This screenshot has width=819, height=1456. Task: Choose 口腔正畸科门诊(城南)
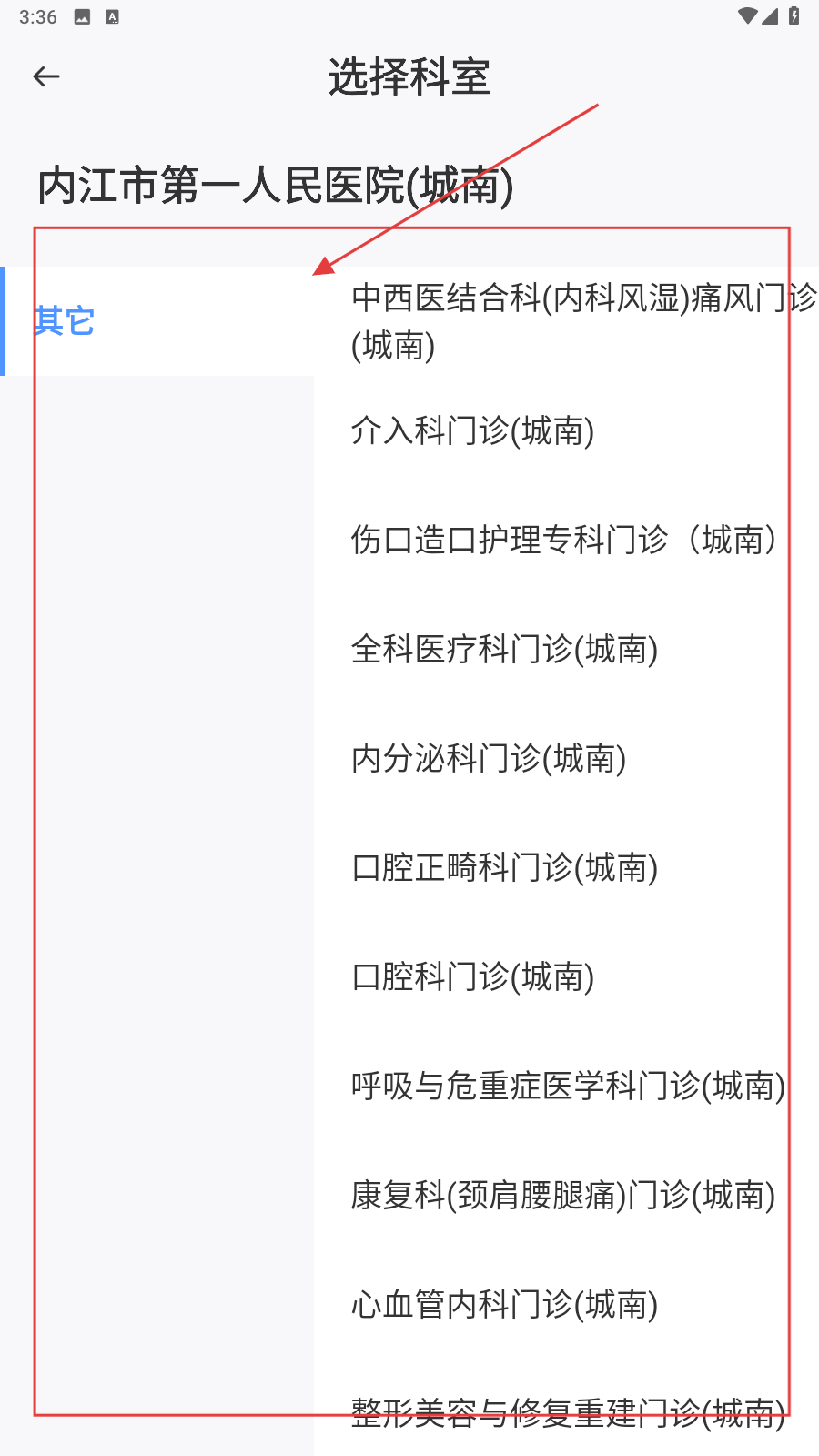click(x=504, y=867)
